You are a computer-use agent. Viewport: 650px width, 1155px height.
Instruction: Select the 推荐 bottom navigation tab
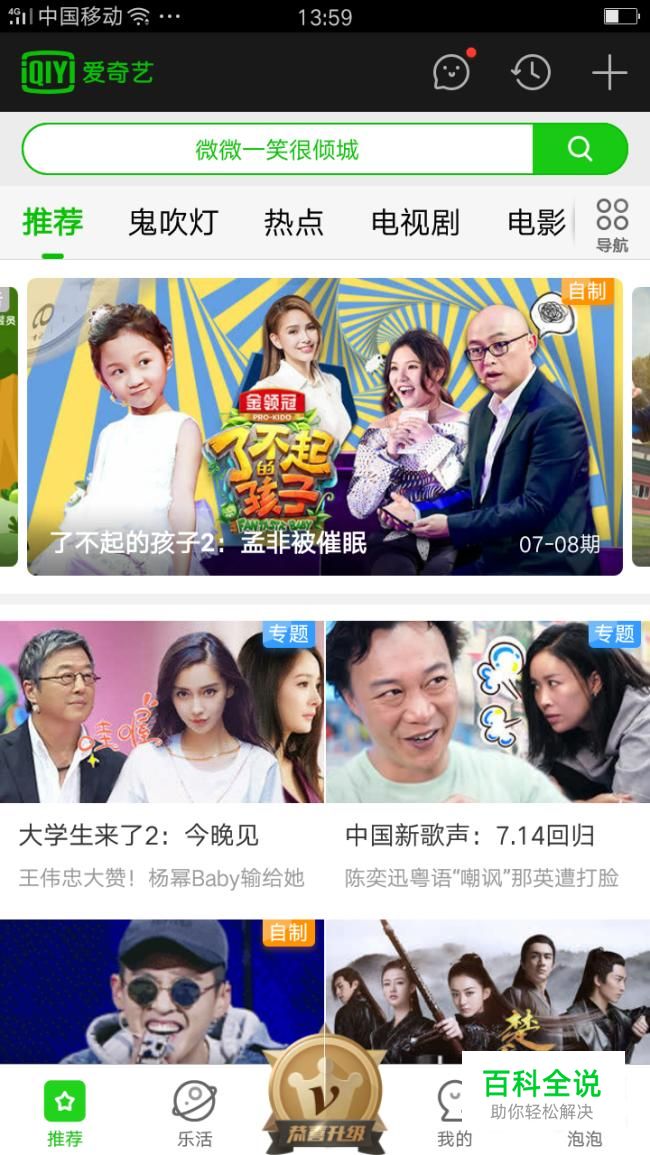point(65,1113)
